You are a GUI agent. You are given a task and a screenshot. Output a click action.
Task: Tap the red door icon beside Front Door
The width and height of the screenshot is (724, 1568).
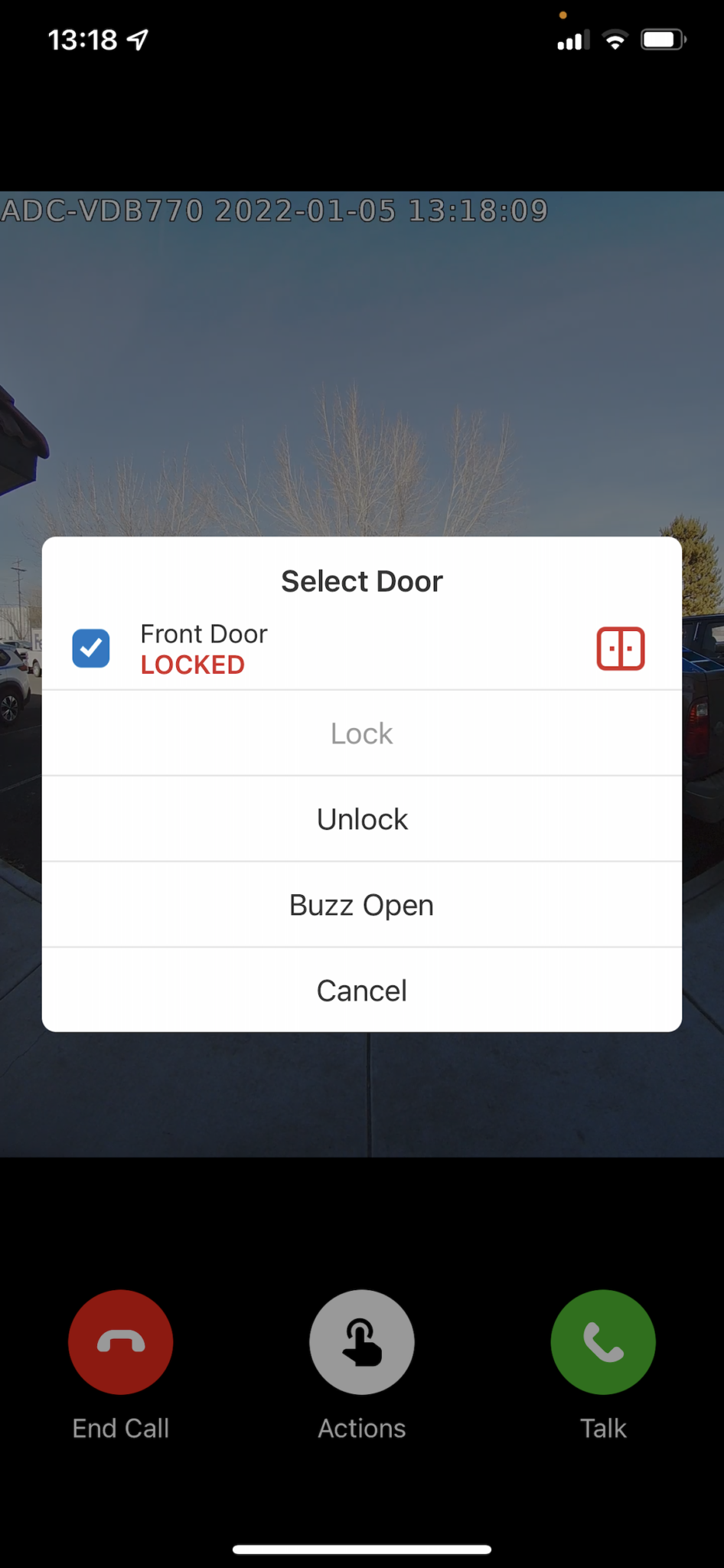pos(621,648)
